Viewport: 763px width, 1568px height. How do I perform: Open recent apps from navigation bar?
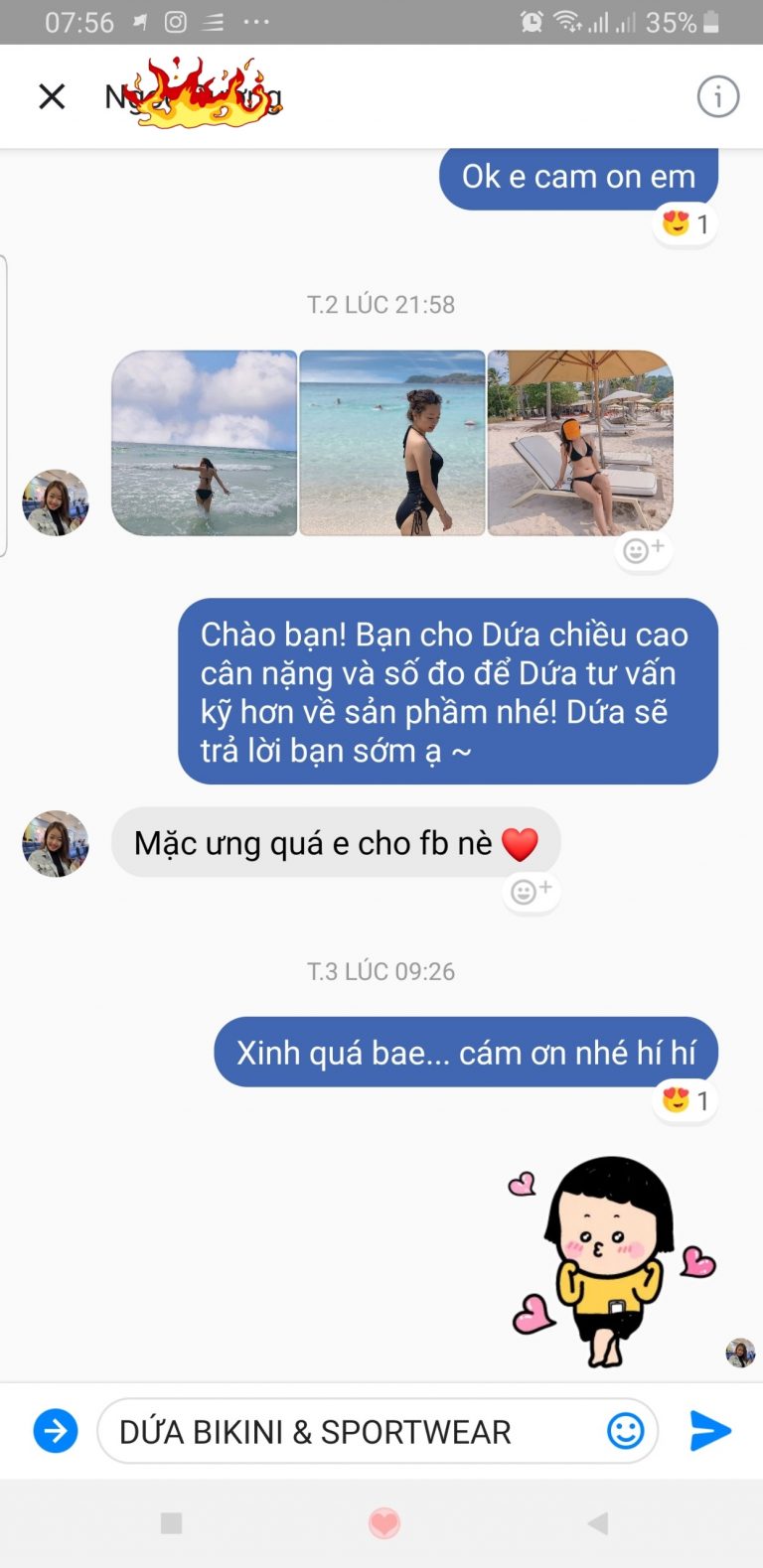(x=172, y=1523)
